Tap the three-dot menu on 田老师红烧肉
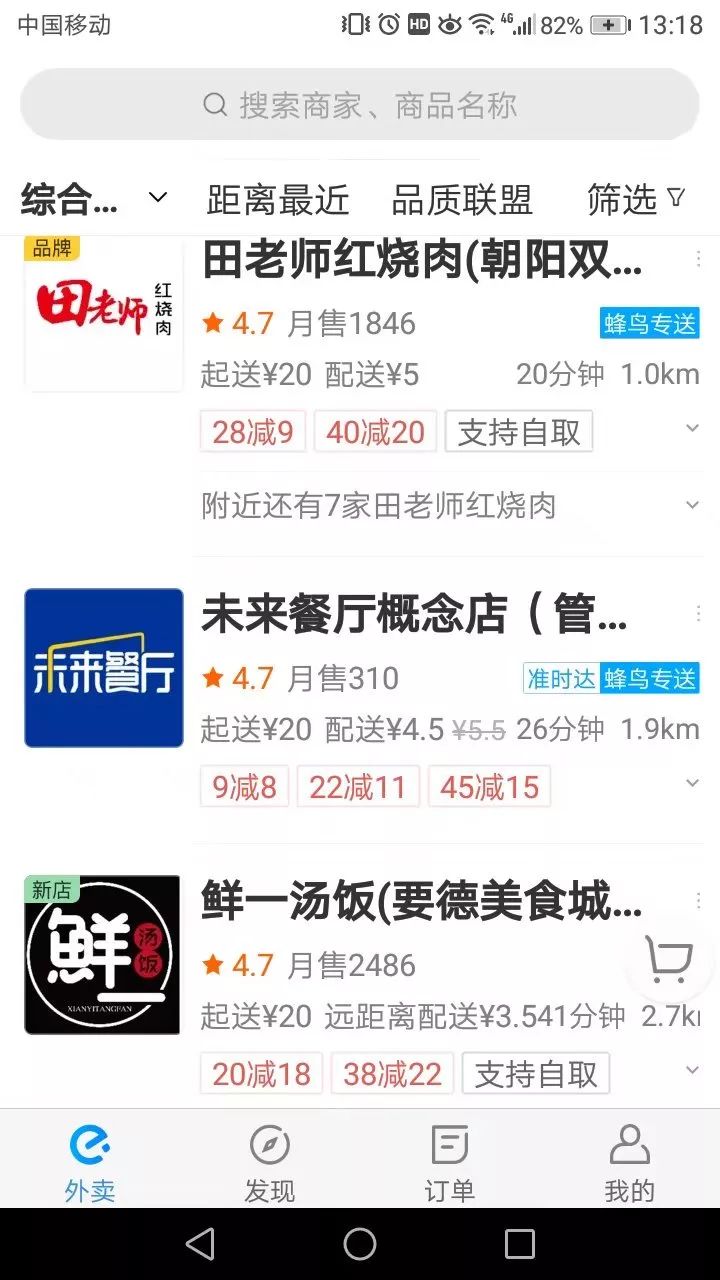The height and width of the screenshot is (1280, 720). (x=697, y=258)
